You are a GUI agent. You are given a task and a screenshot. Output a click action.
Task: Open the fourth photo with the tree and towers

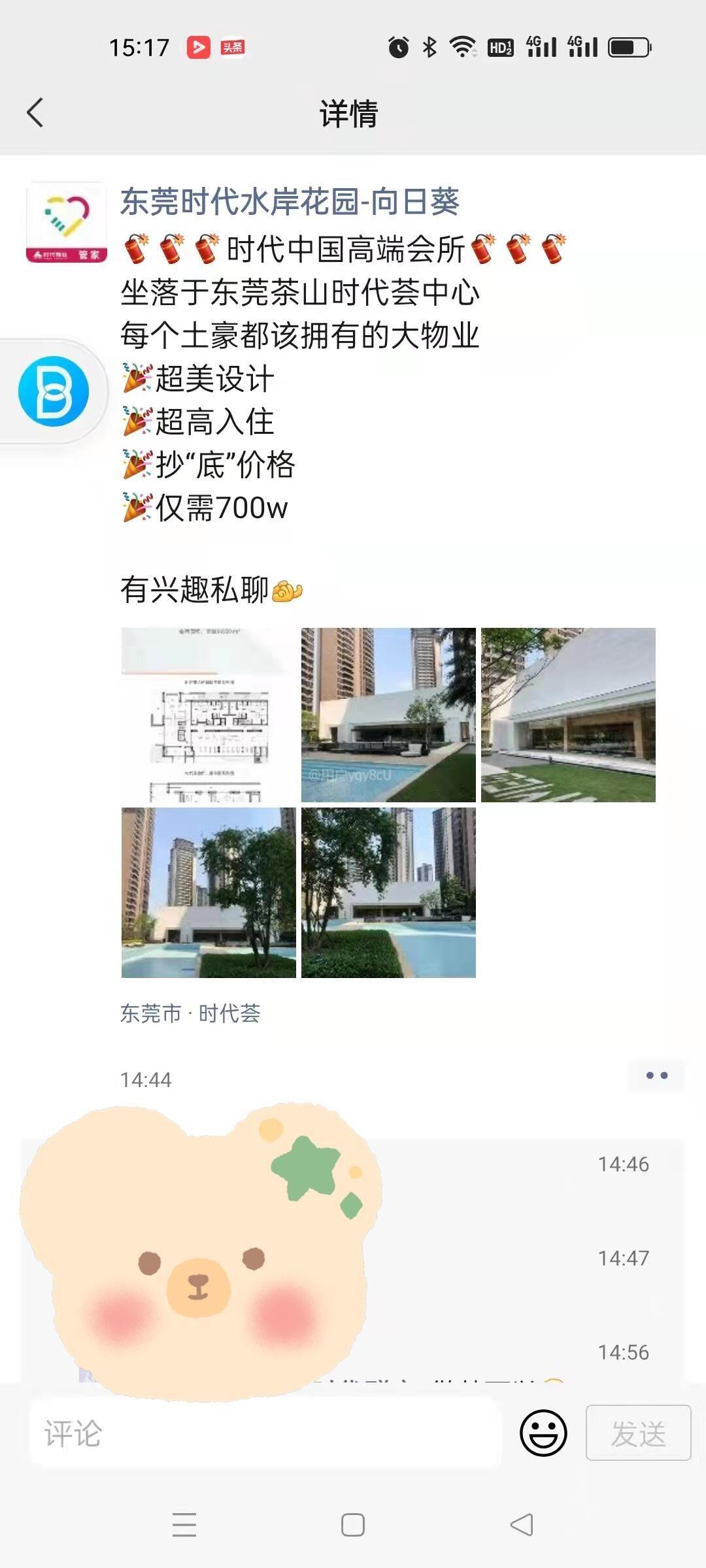click(209, 892)
